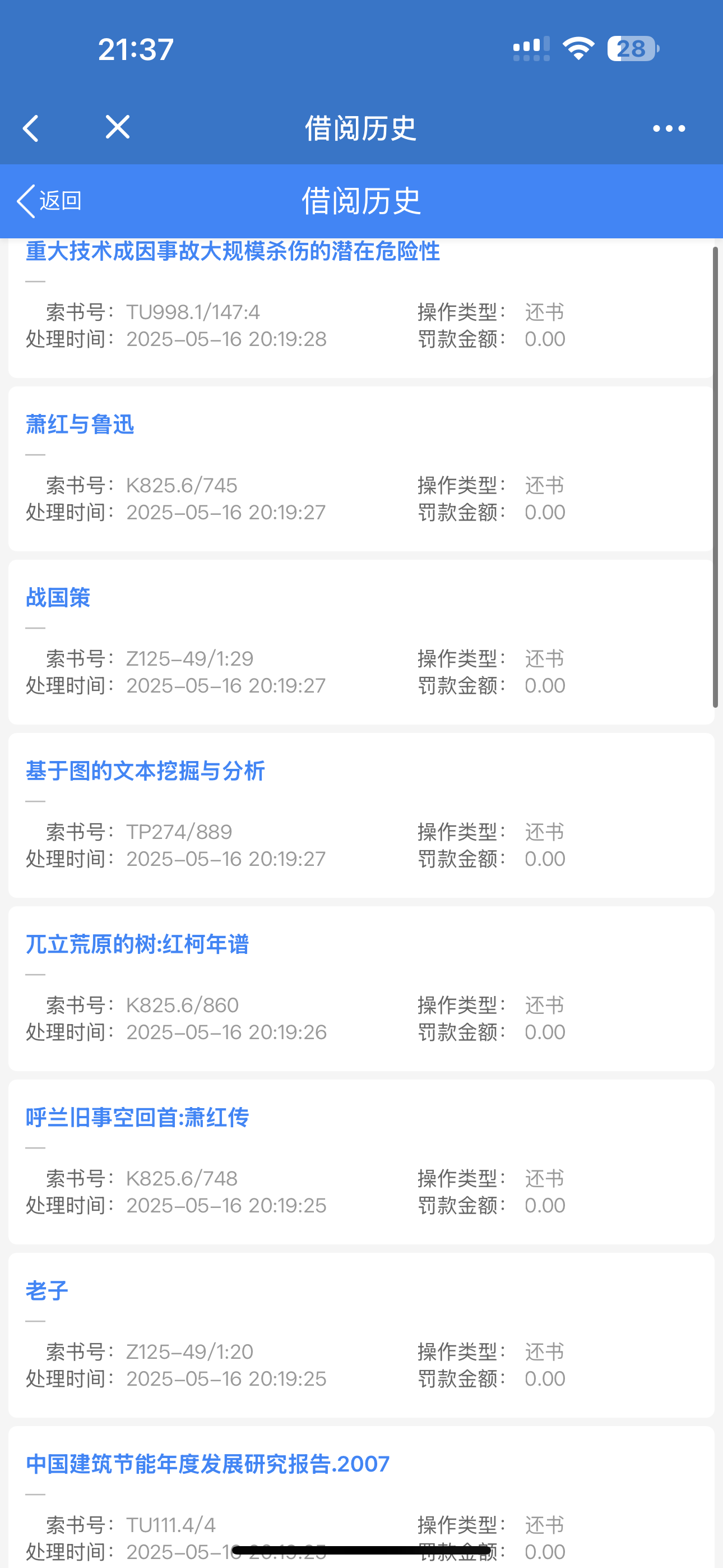The height and width of the screenshot is (1568, 723).
Task: Close the mini program page
Action: [118, 127]
